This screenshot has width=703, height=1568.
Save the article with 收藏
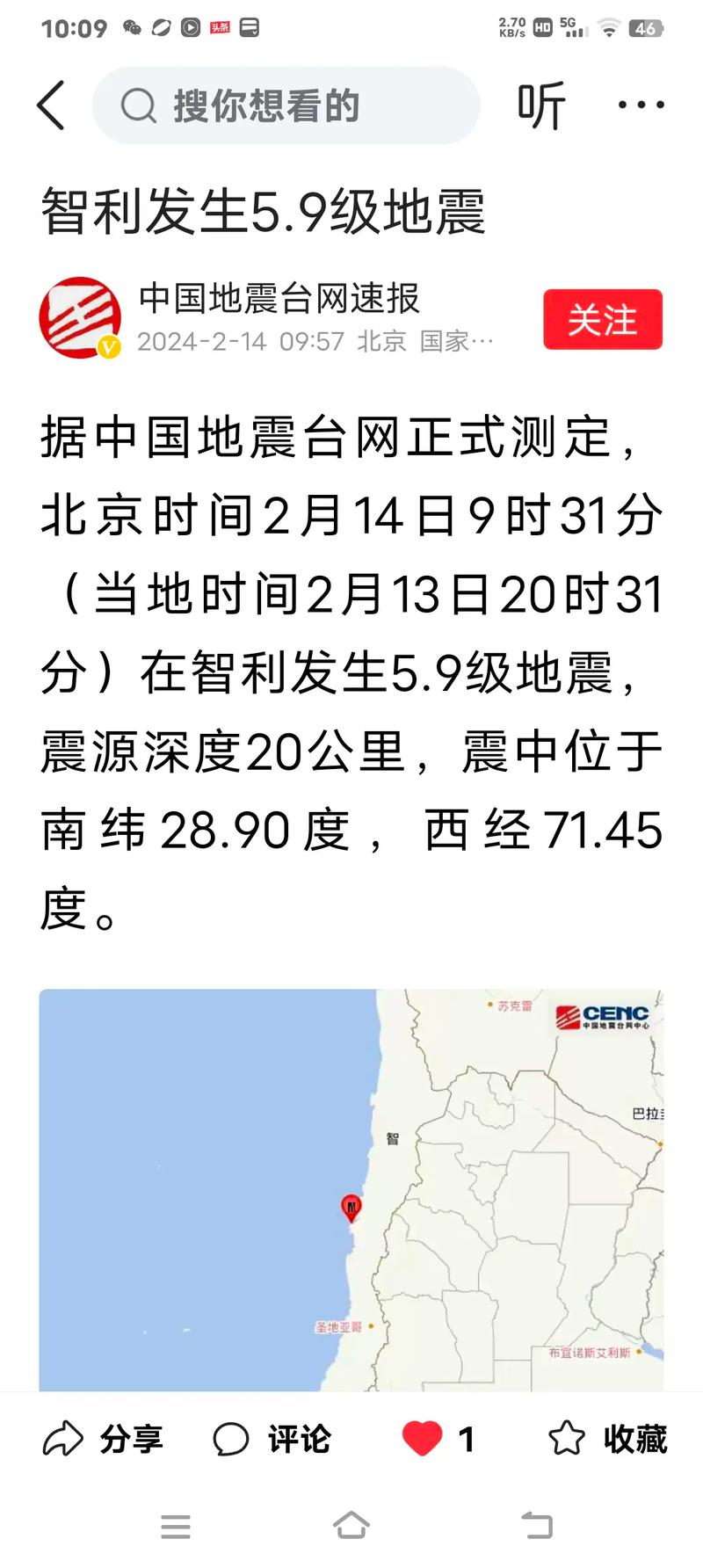click(607, 1439)
